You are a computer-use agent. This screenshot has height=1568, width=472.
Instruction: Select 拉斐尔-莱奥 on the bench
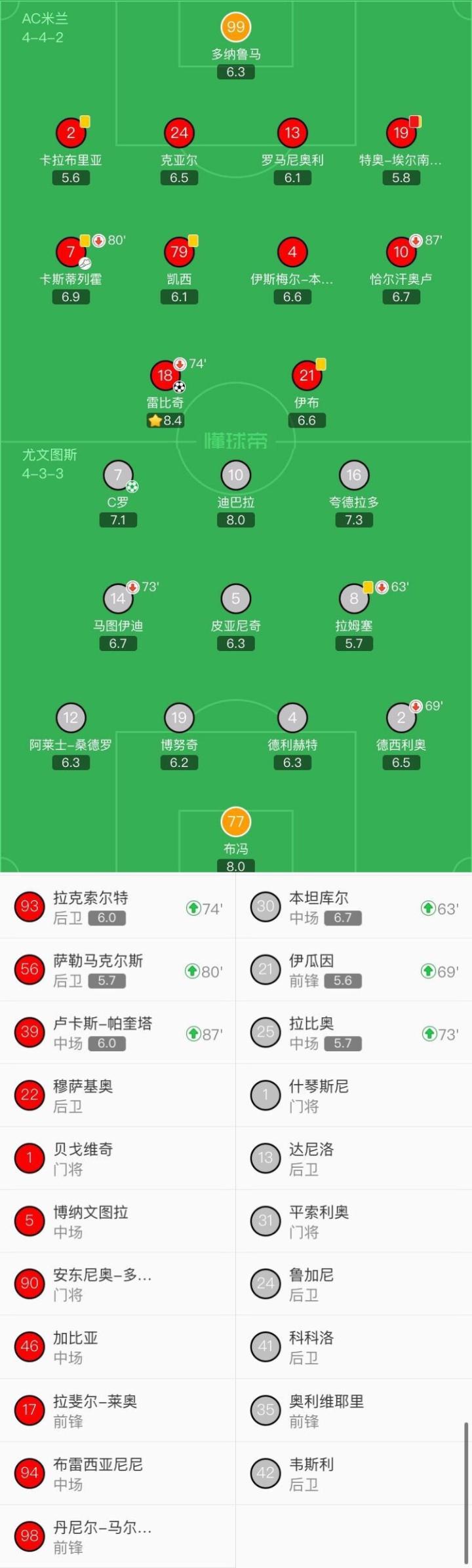click(118, 1410)
